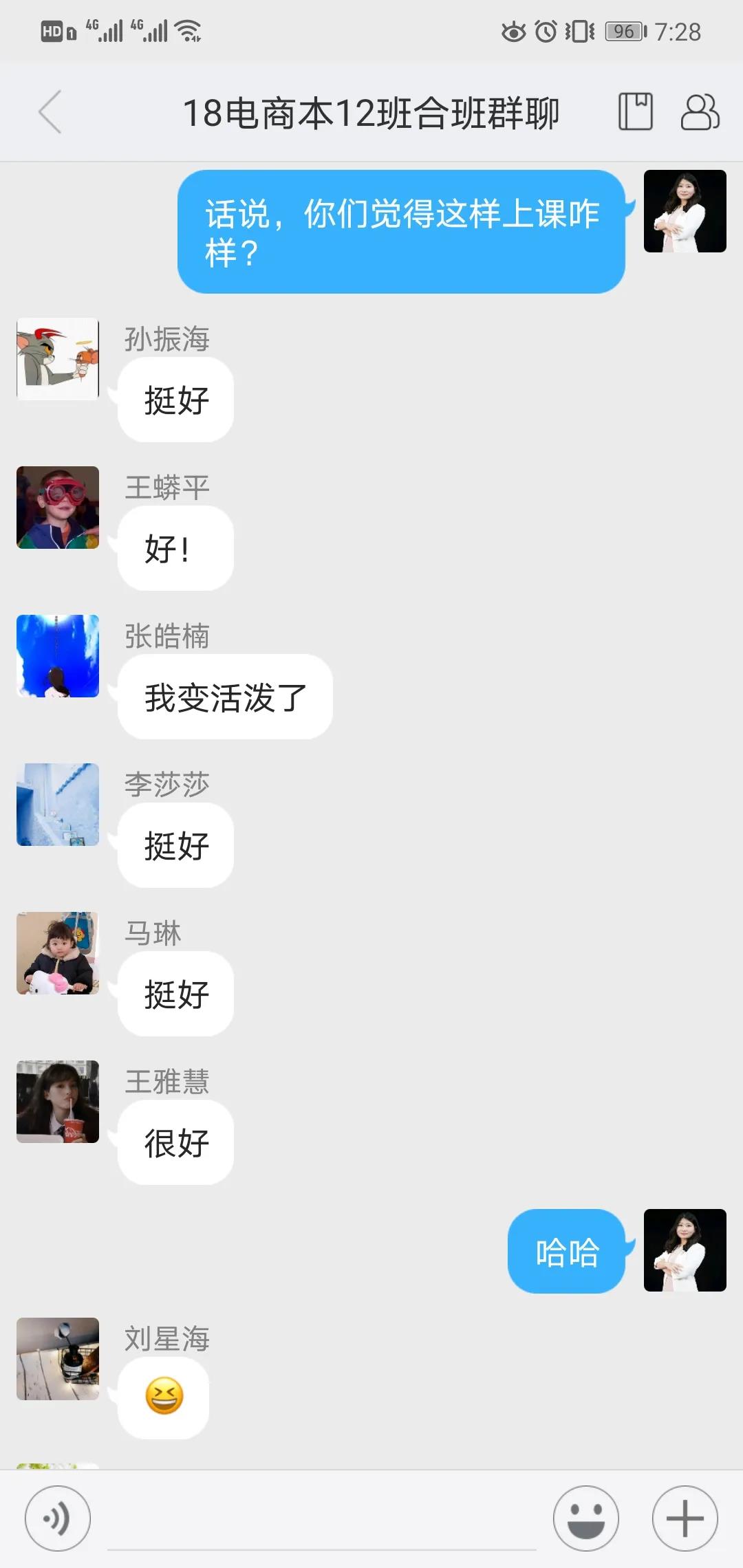Viewport: 743px width, 1568px height.
Task: Open 刘星海's profile avatar
Action: point(58,1359)
